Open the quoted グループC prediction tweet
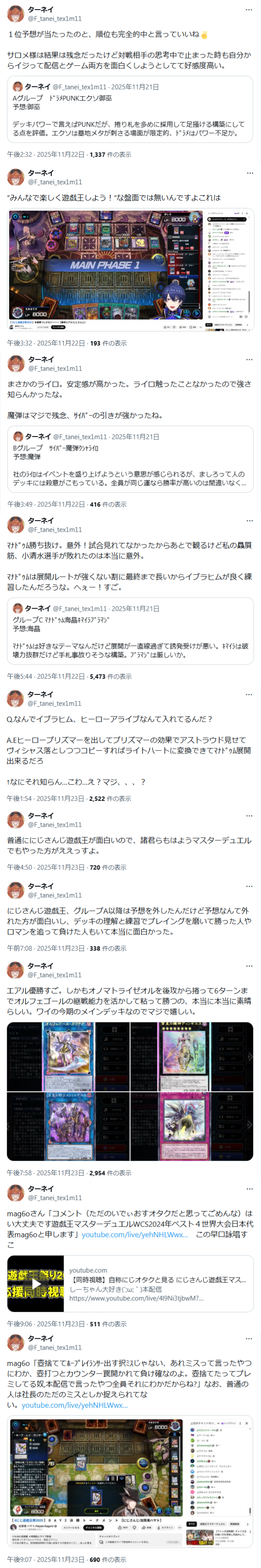261x1568 pixels. [x=130, y=631]
